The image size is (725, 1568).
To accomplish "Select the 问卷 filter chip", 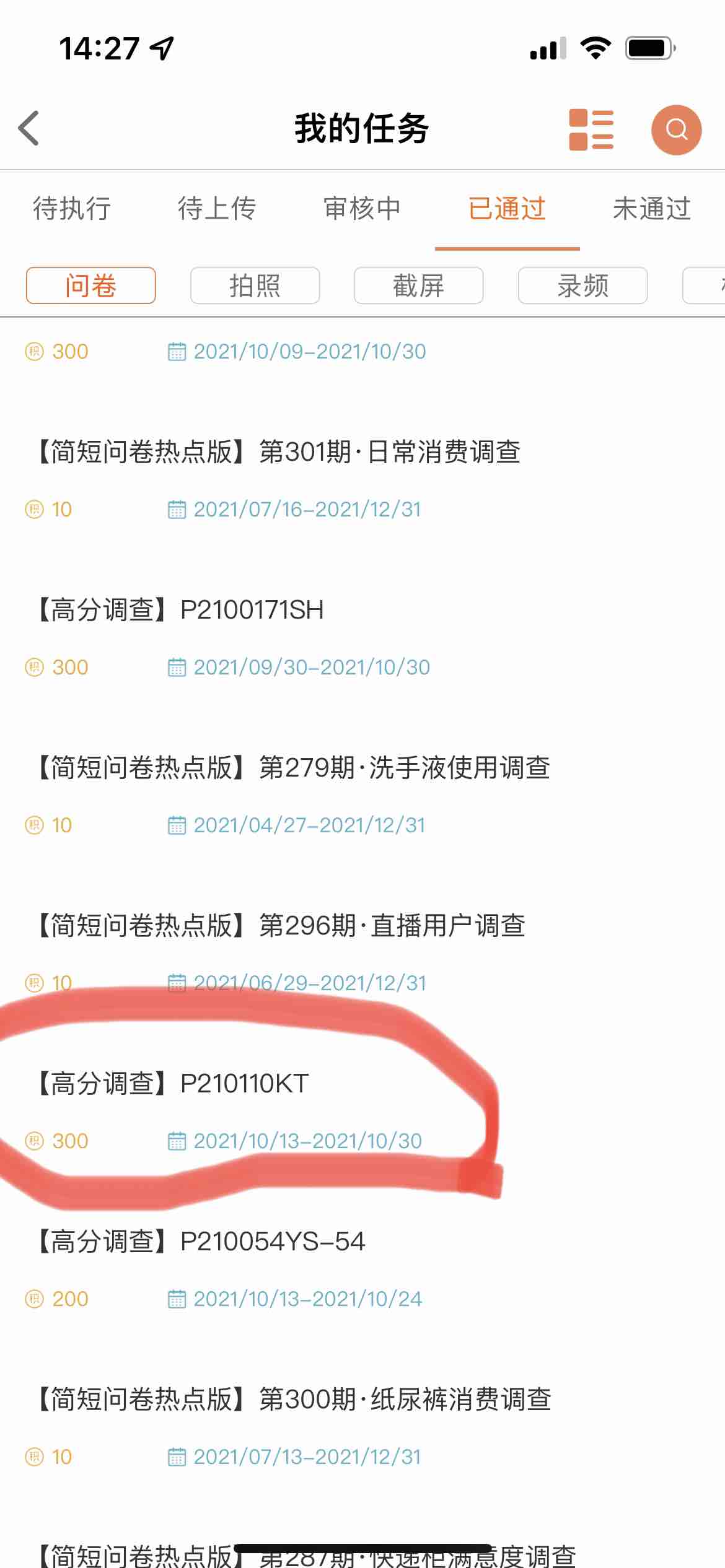I will pyautogui.click(x=90, y=285).
